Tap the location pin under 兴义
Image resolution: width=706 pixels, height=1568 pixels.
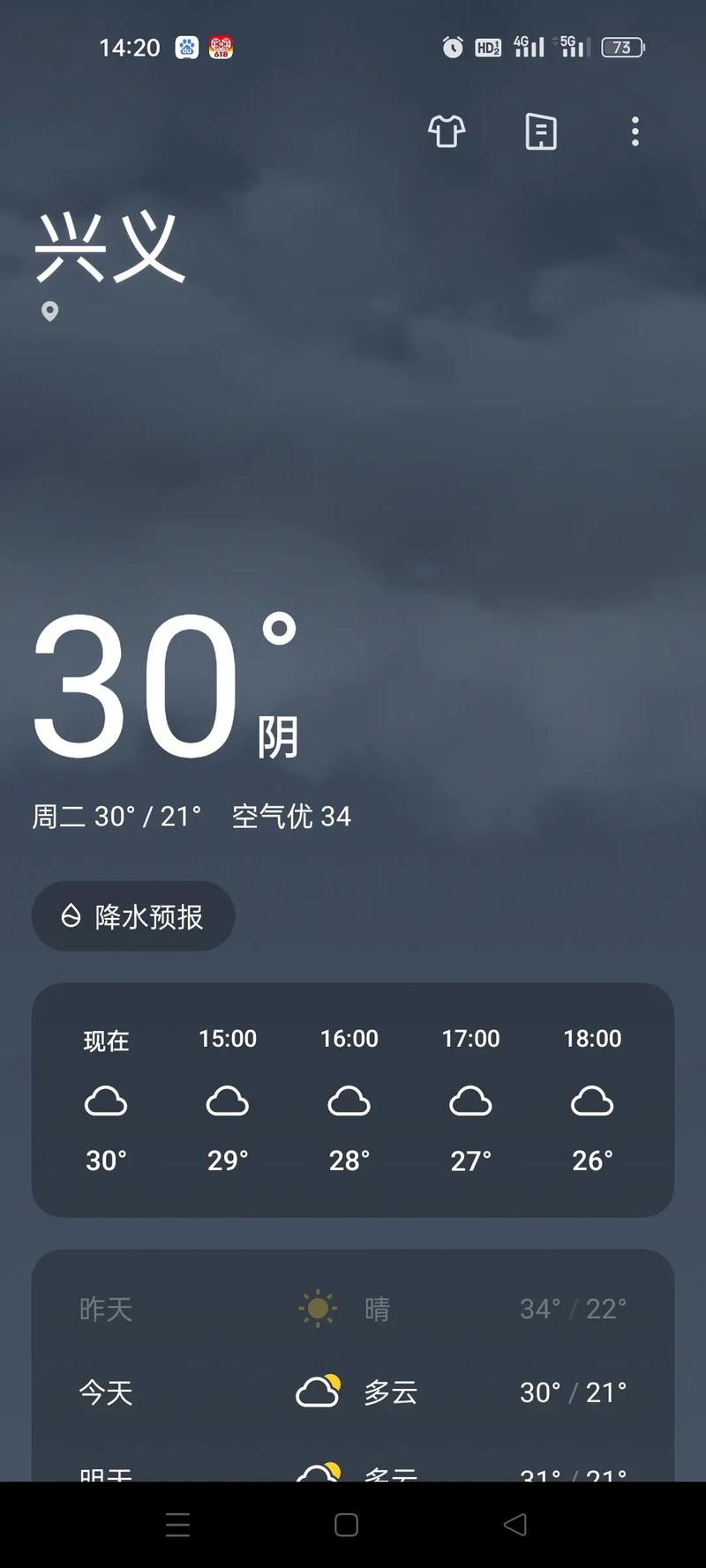(49, 310)
